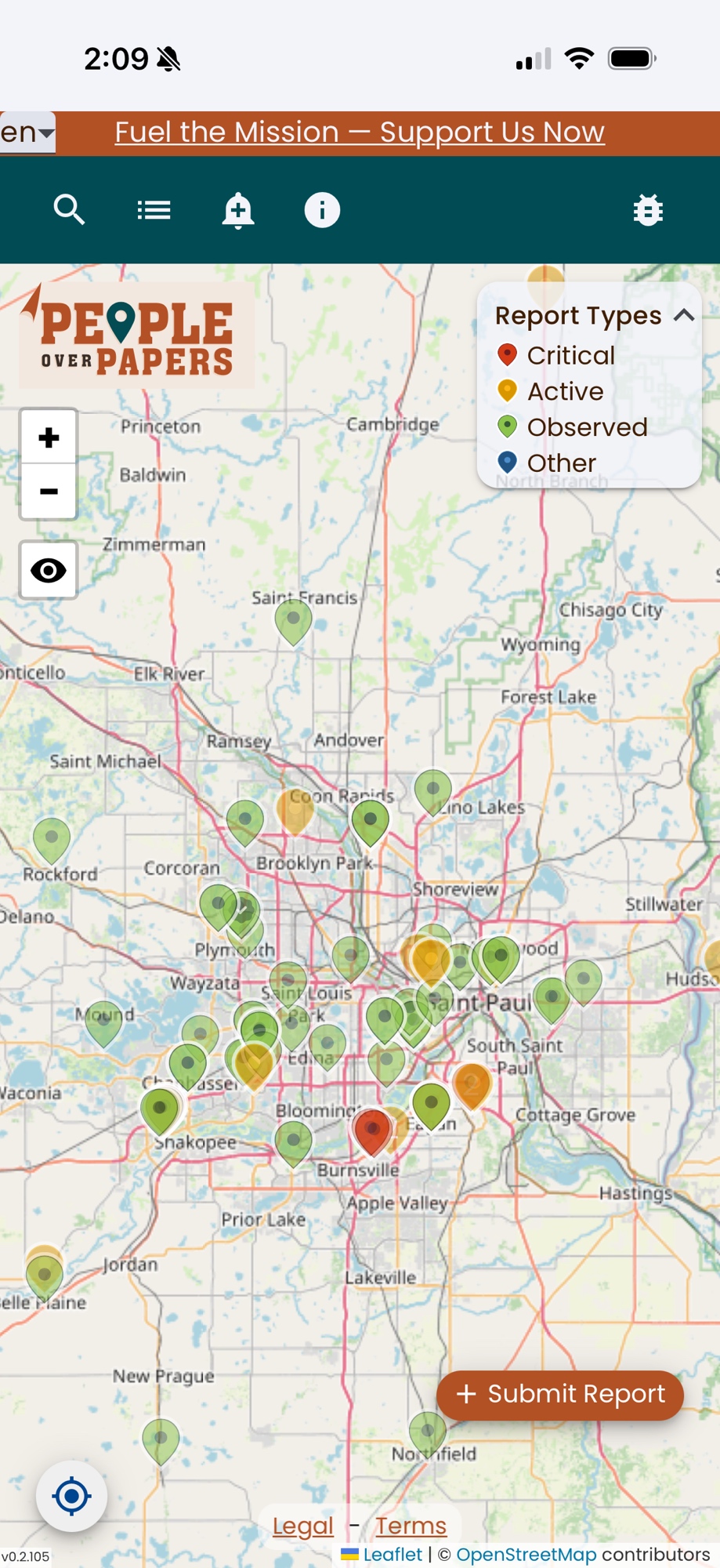Viewport: 720px width, 1568px height.
Task: Center the map on my location
Action: click(71, 1496)
